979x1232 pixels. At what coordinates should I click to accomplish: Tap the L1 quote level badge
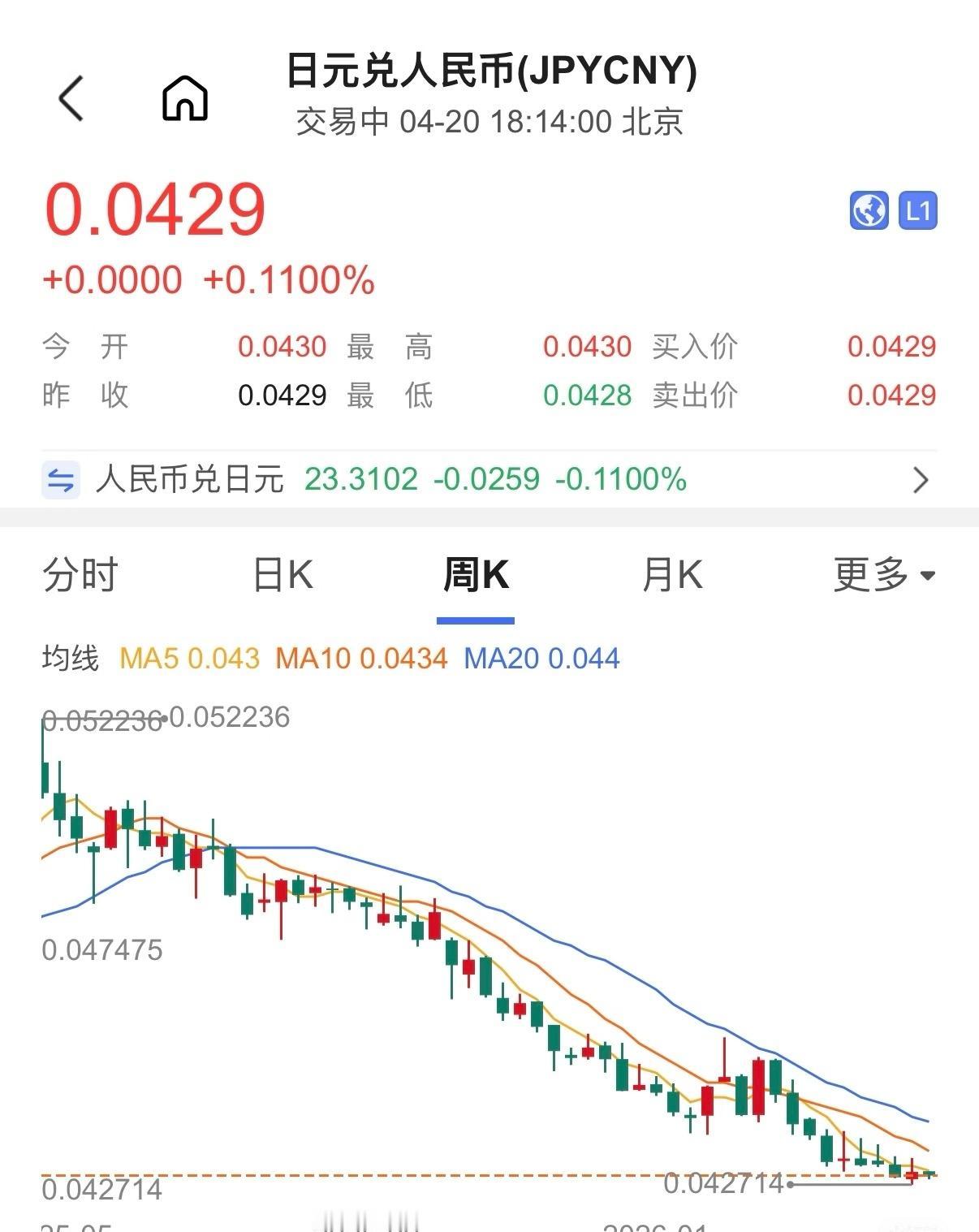pyautogui.click(x=917, y=210)
